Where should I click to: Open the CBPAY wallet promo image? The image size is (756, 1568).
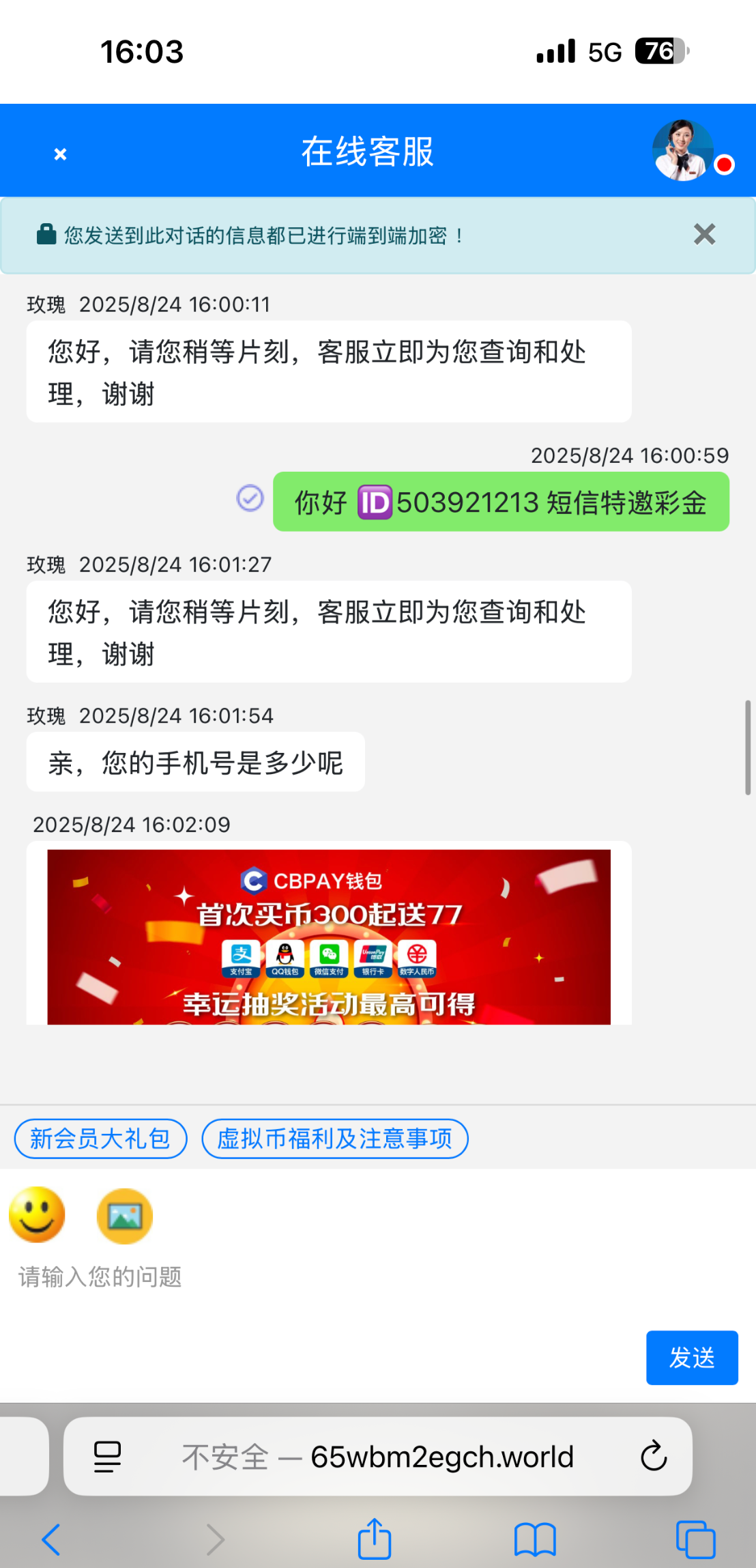coord(329,936)
